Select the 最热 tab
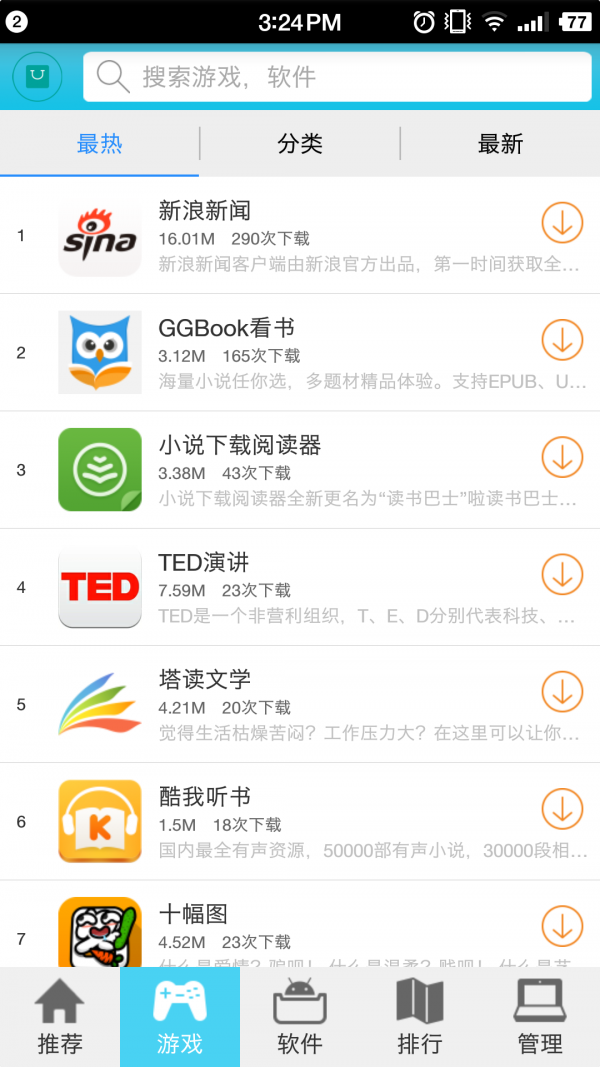Viewport: 600px width, 1067px height. coord(100,144)
